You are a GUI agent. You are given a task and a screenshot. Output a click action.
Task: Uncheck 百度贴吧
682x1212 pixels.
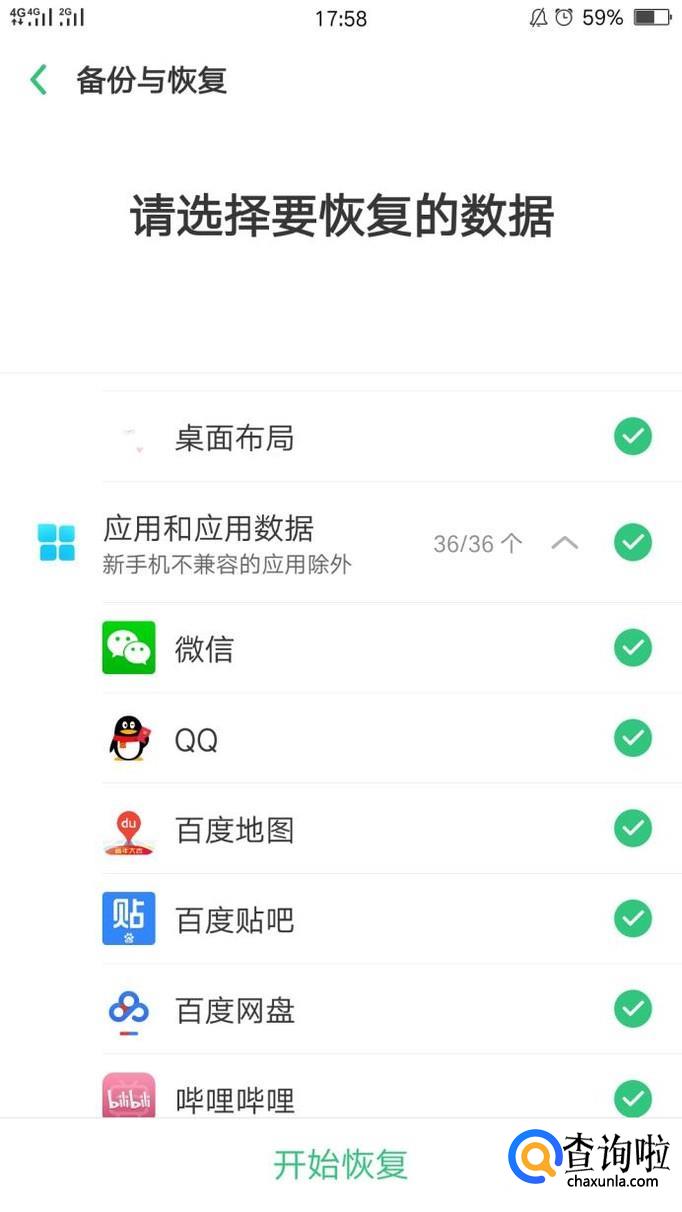coord(632,919)
